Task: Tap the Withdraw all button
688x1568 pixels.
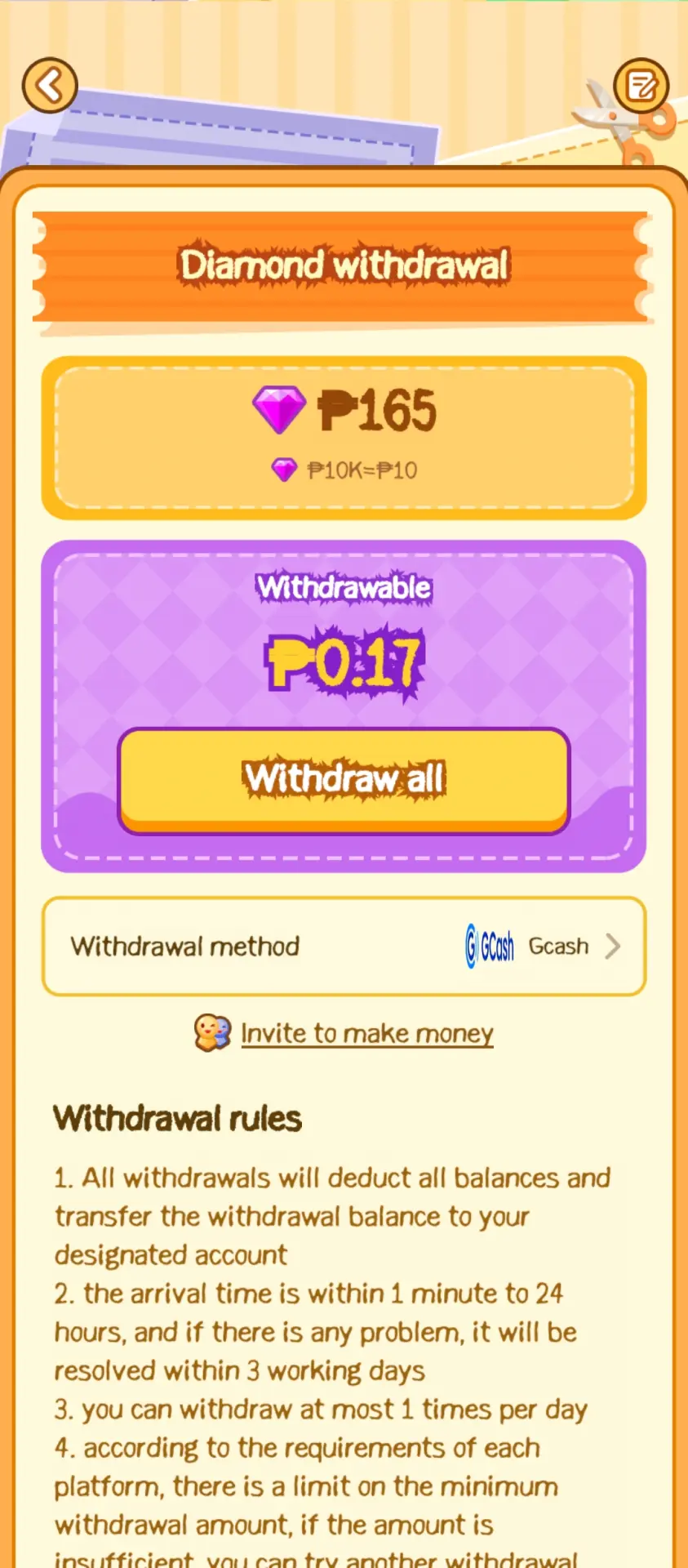Action: tap(344, 781)
